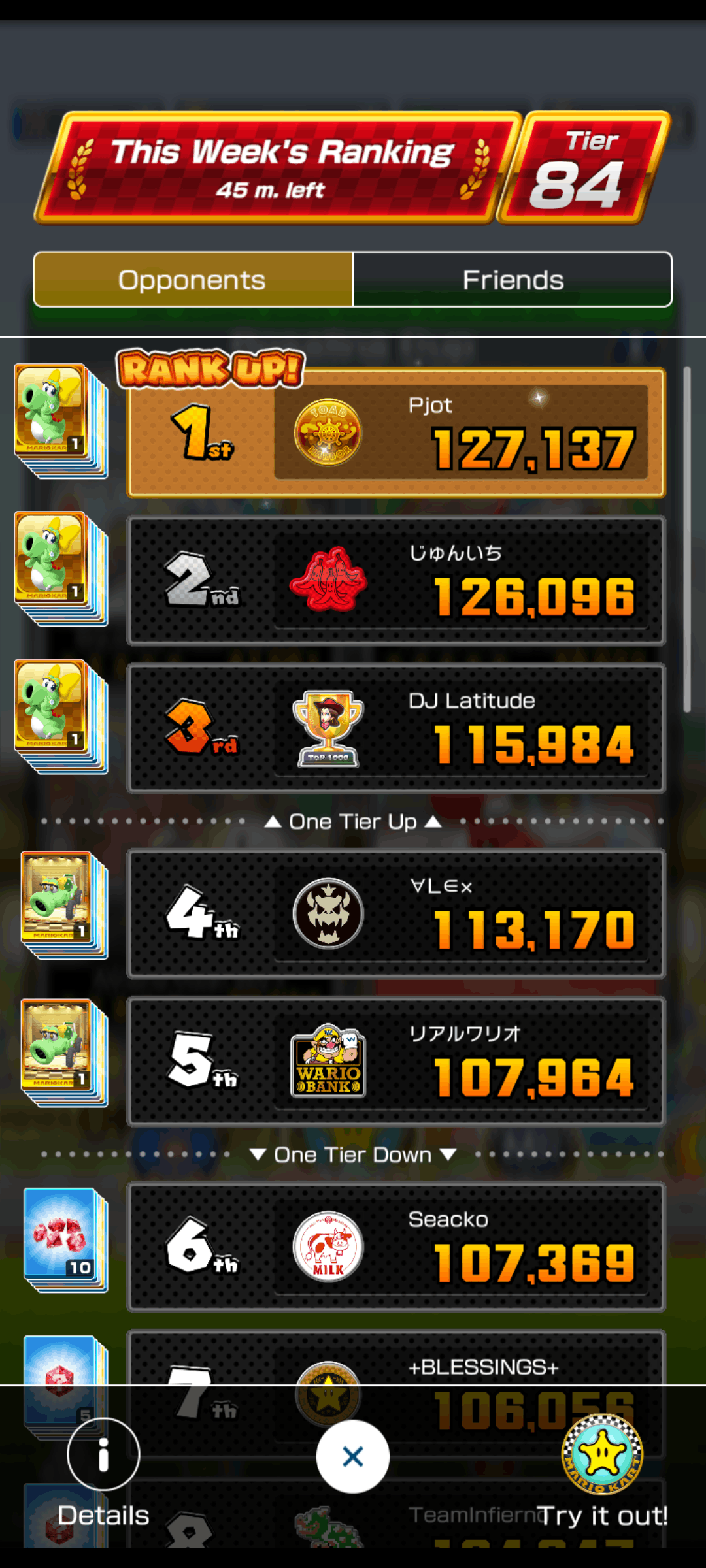The width and height of the screenshot is (706, 1568).
Task: View the 4th place kart reward cards
Action: [x=63, y=904]
